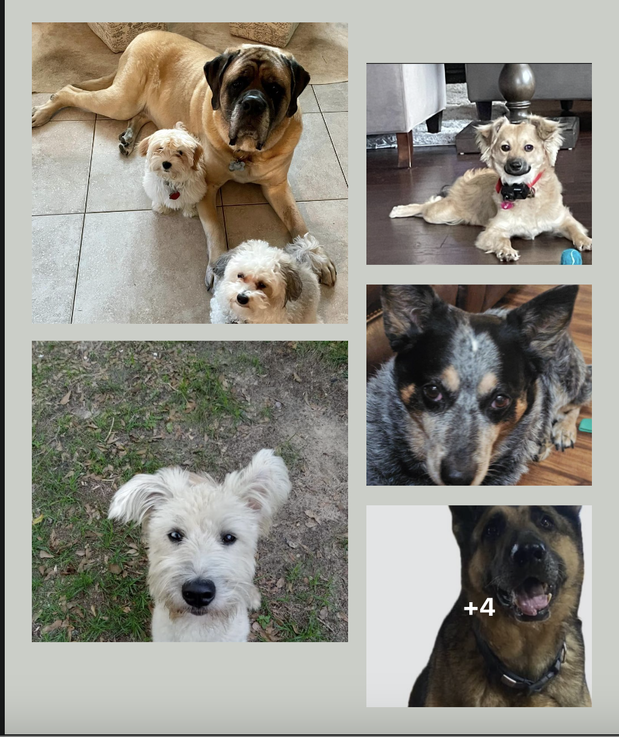Viewport: 619px width, 737px height.
Task: View the tan dog with red collar photo
Action: coord(478,164)
